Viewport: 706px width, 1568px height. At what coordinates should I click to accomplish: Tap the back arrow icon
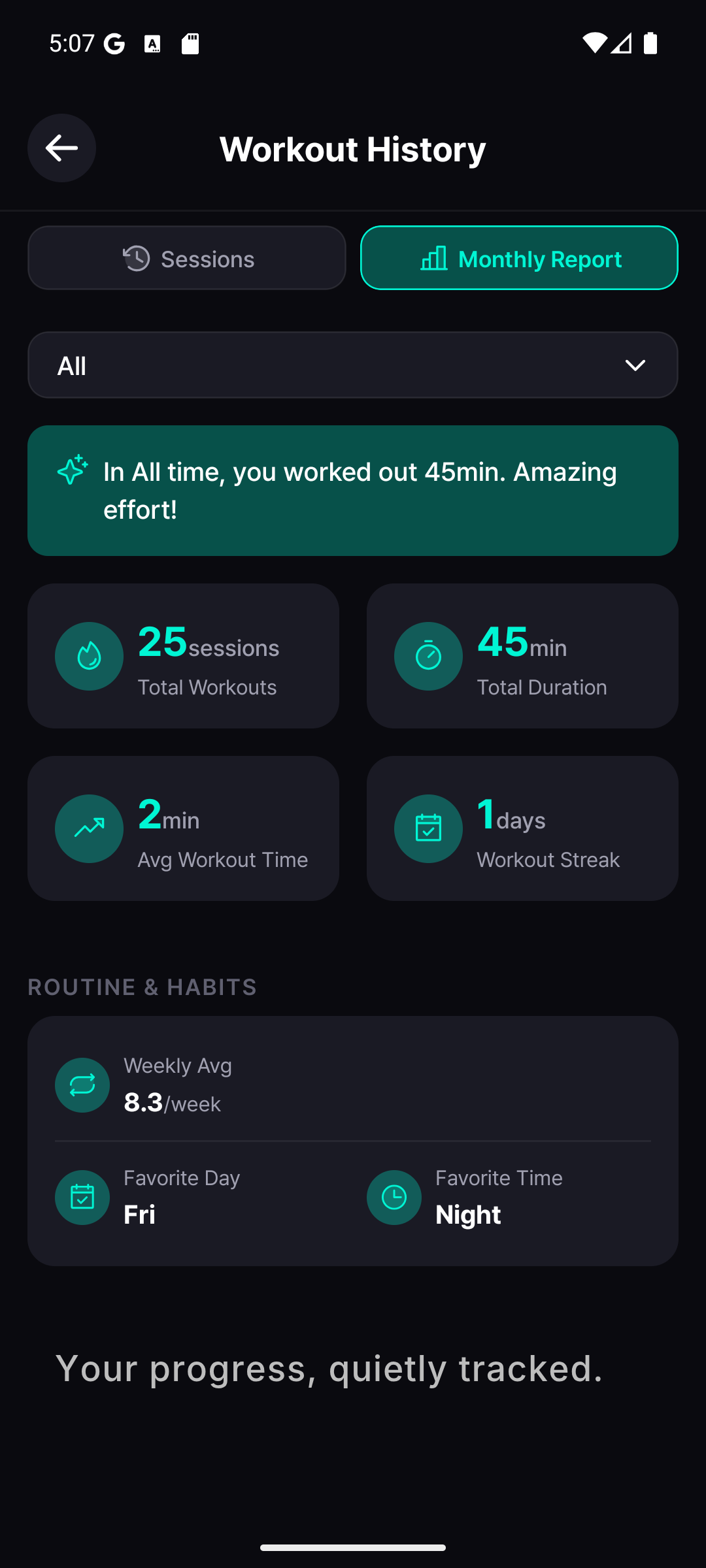[61, 148]
